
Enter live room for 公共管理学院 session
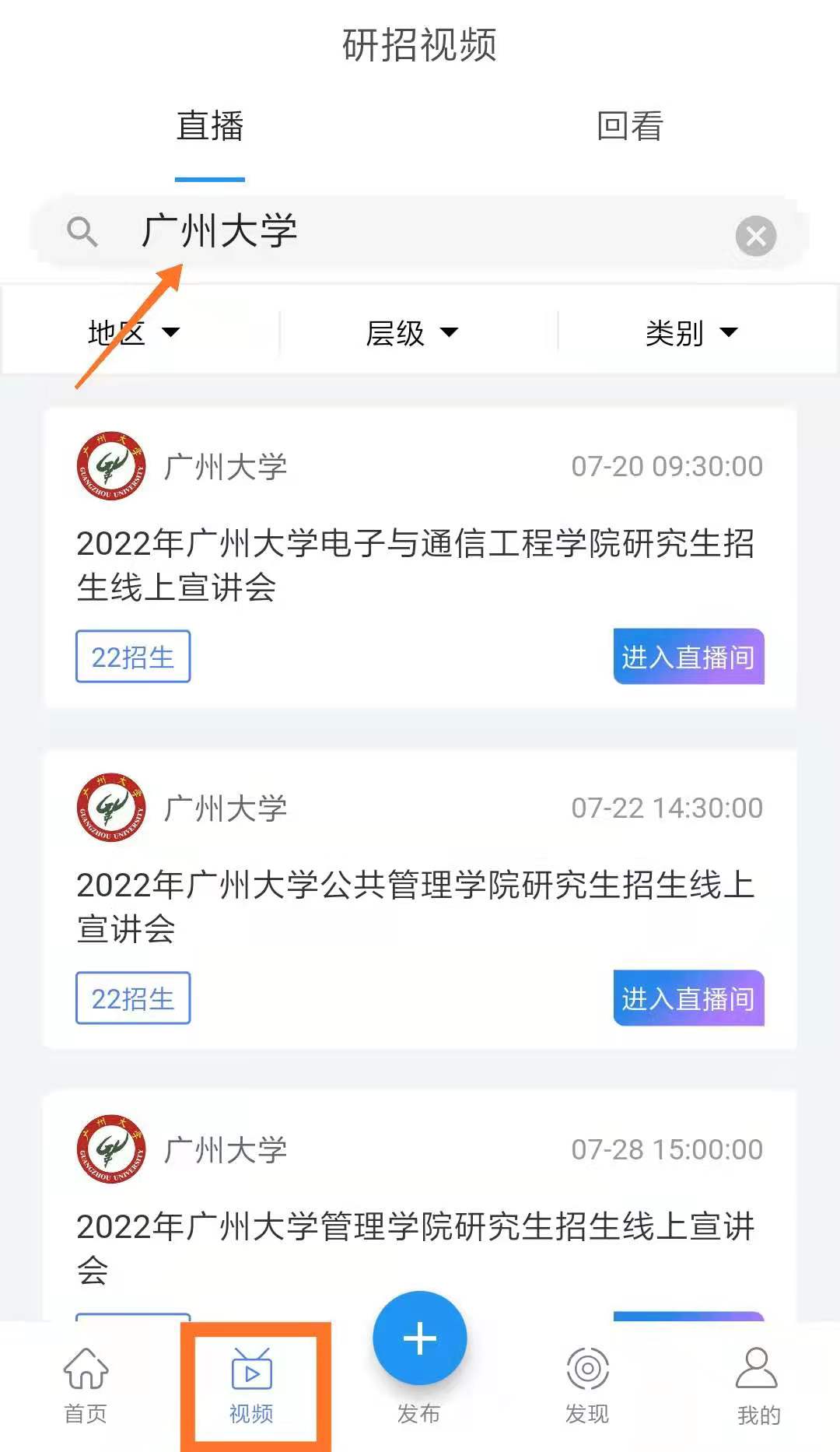click(688, 998)
